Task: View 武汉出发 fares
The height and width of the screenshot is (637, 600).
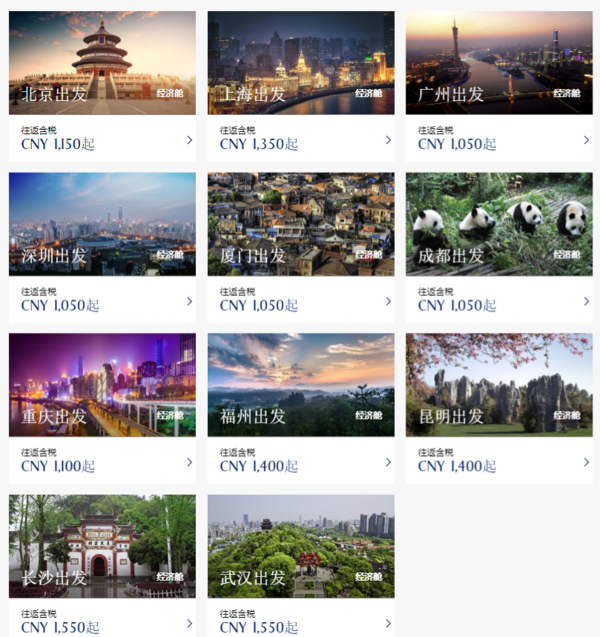Action: (300, 565)
